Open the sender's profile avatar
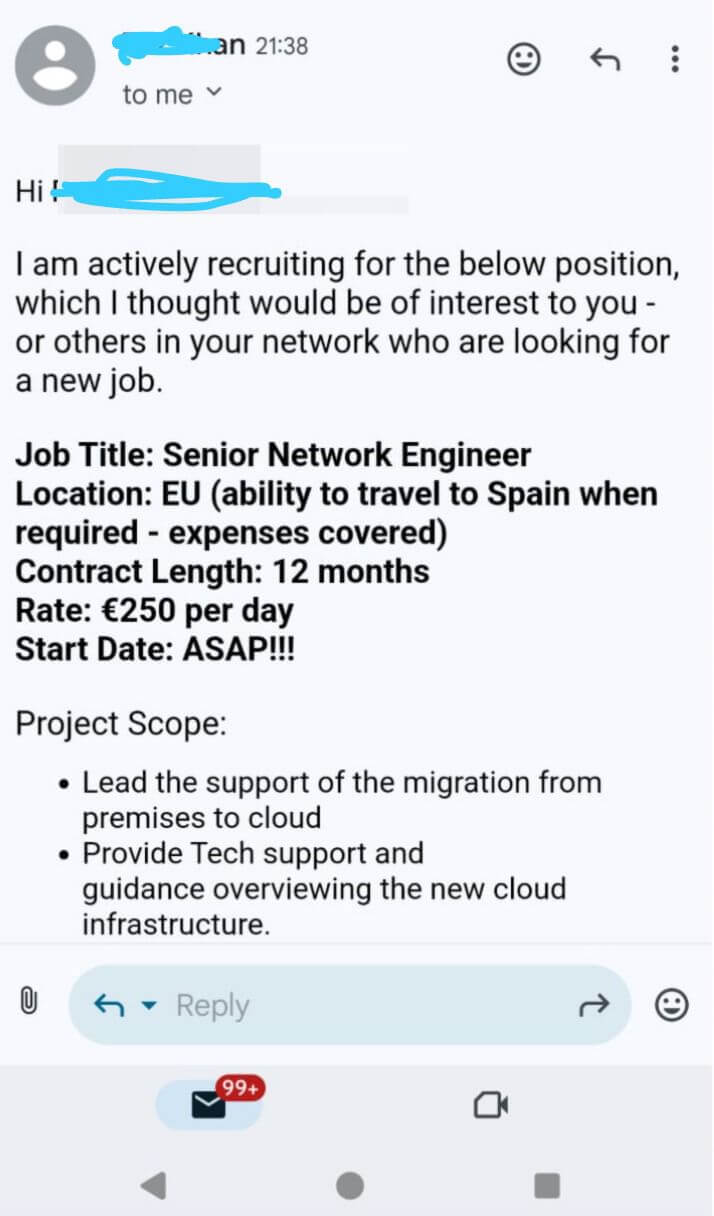 coord(55,66)
